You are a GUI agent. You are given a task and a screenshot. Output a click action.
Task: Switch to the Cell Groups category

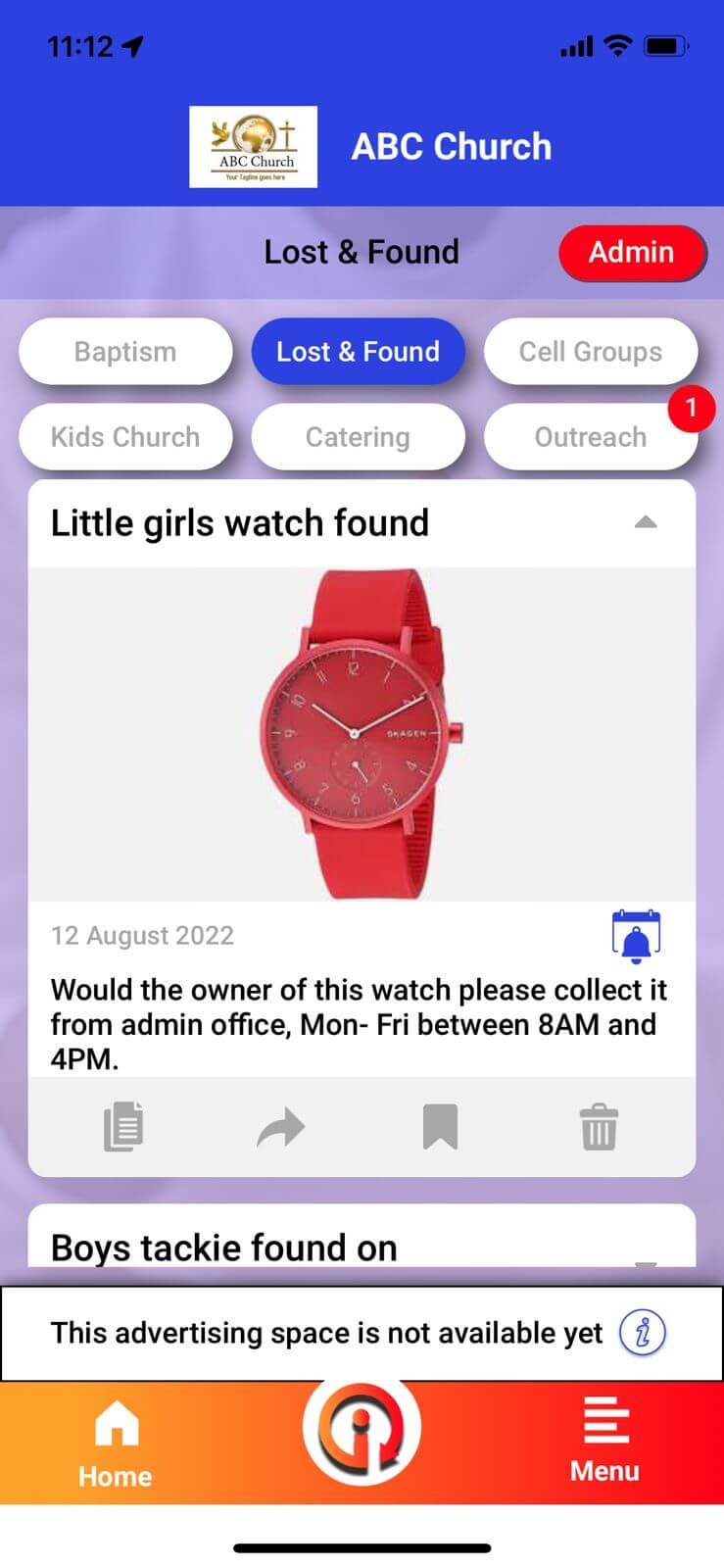click(590, 352)
